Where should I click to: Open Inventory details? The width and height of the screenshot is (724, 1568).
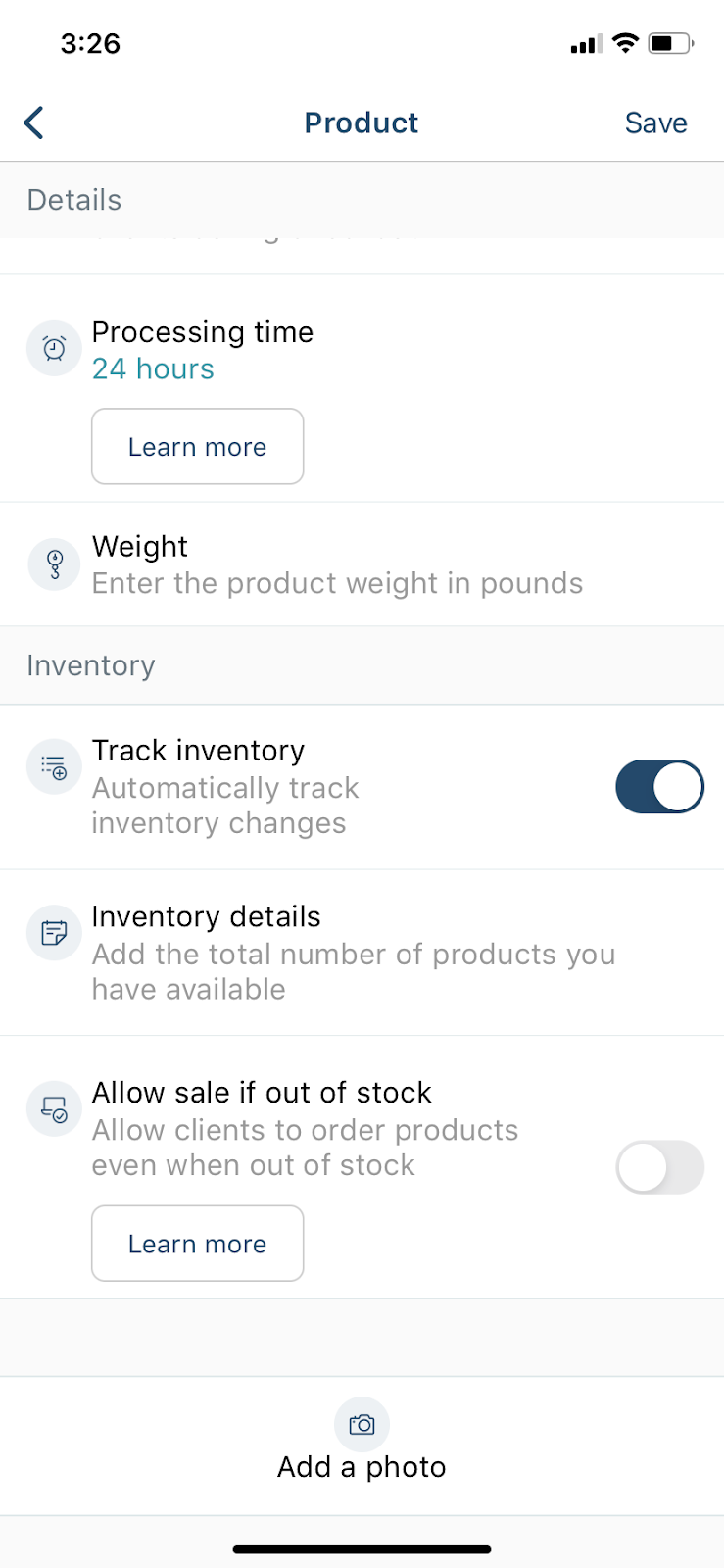click(x=362, y=953)
